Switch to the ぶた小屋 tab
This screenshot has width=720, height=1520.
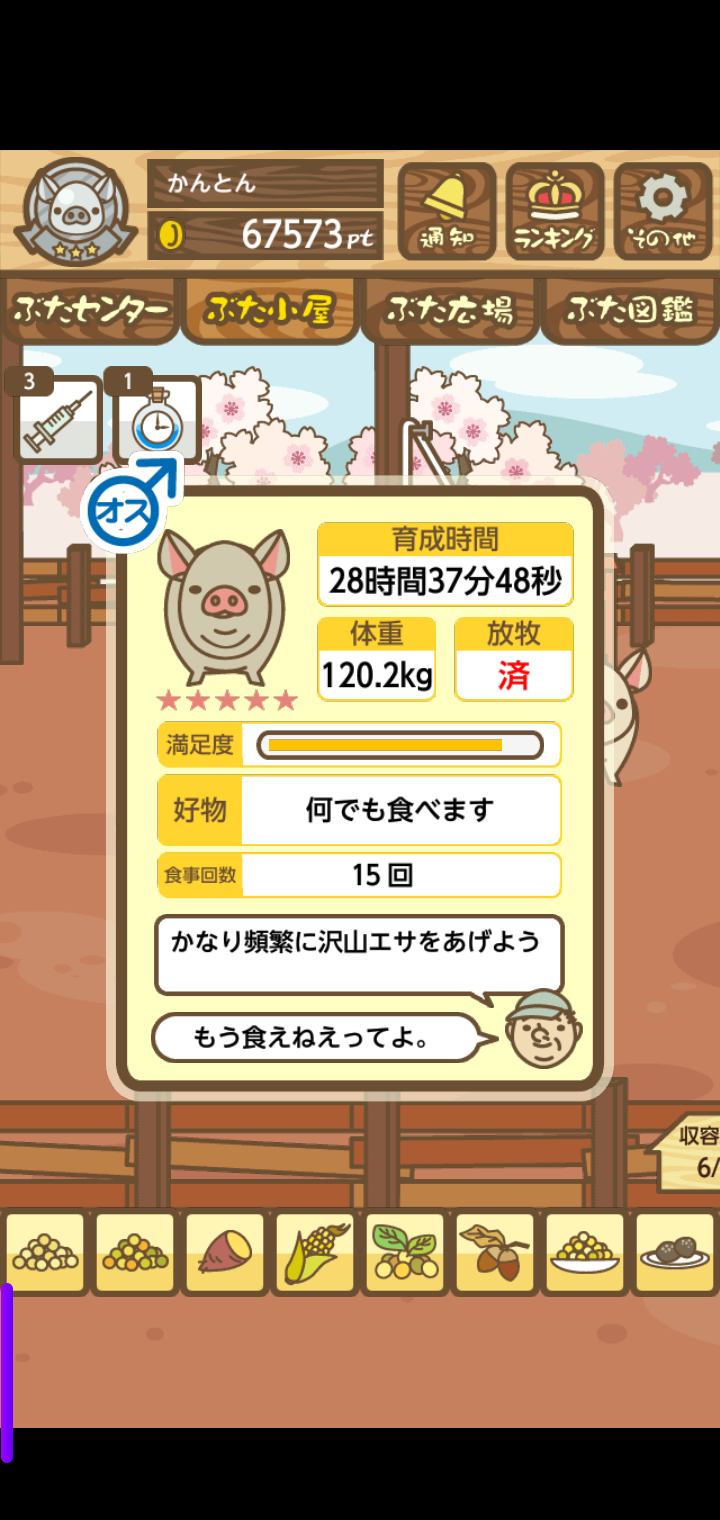click(x=269, y=311)
